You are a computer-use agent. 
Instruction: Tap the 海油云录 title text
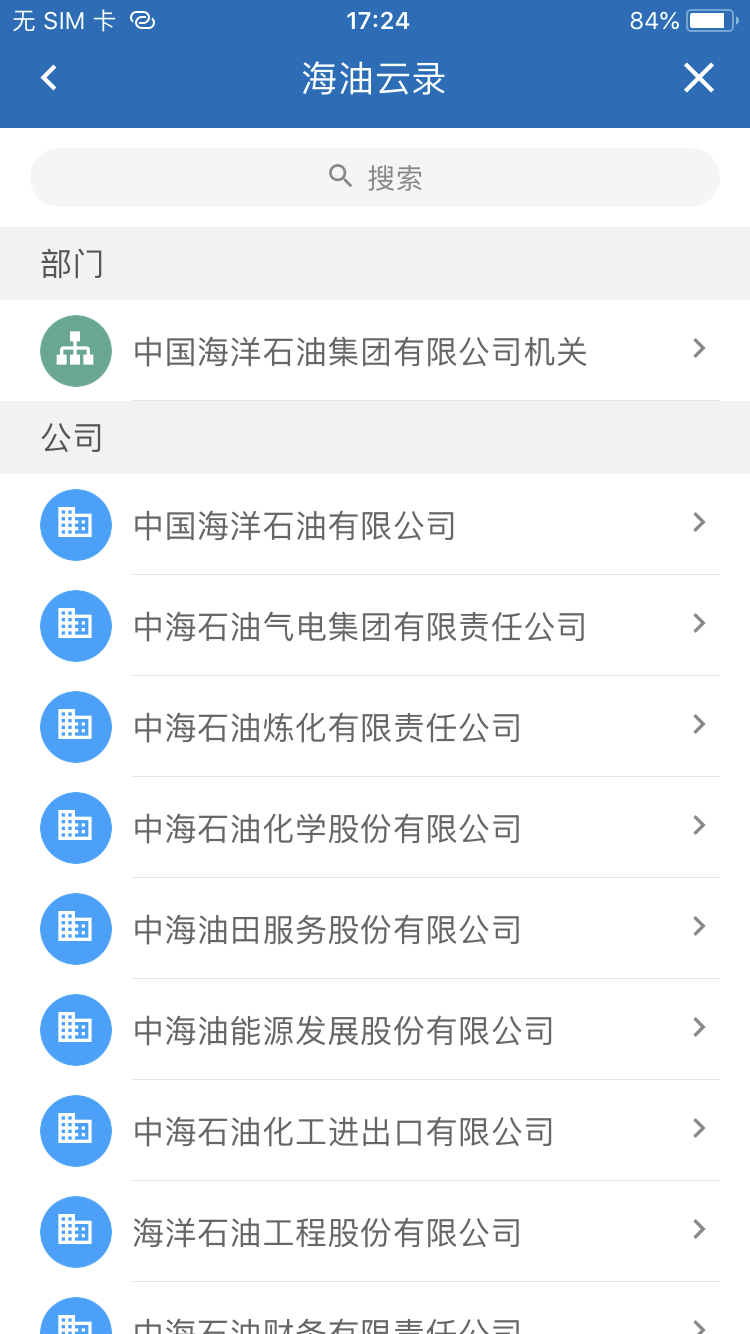[x=374, y=77]
